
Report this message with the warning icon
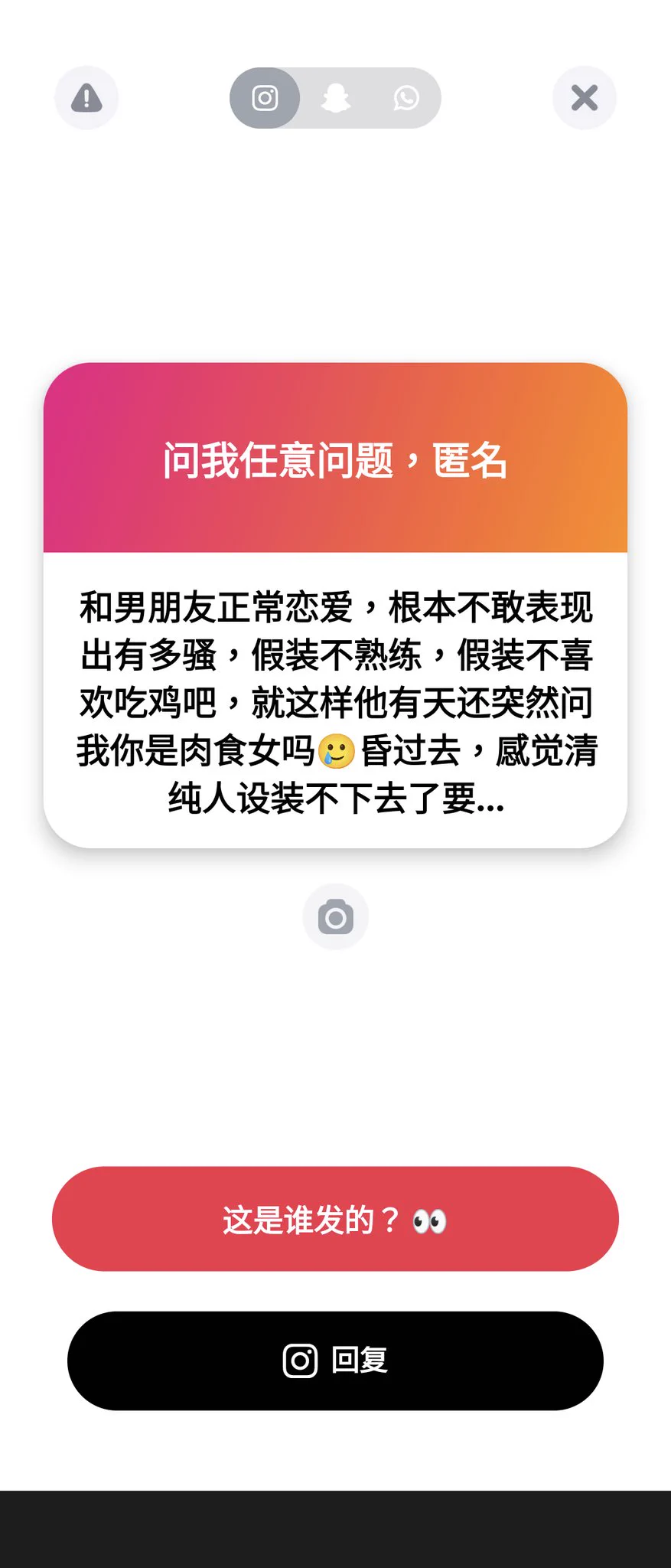click(x=86, y=98)
